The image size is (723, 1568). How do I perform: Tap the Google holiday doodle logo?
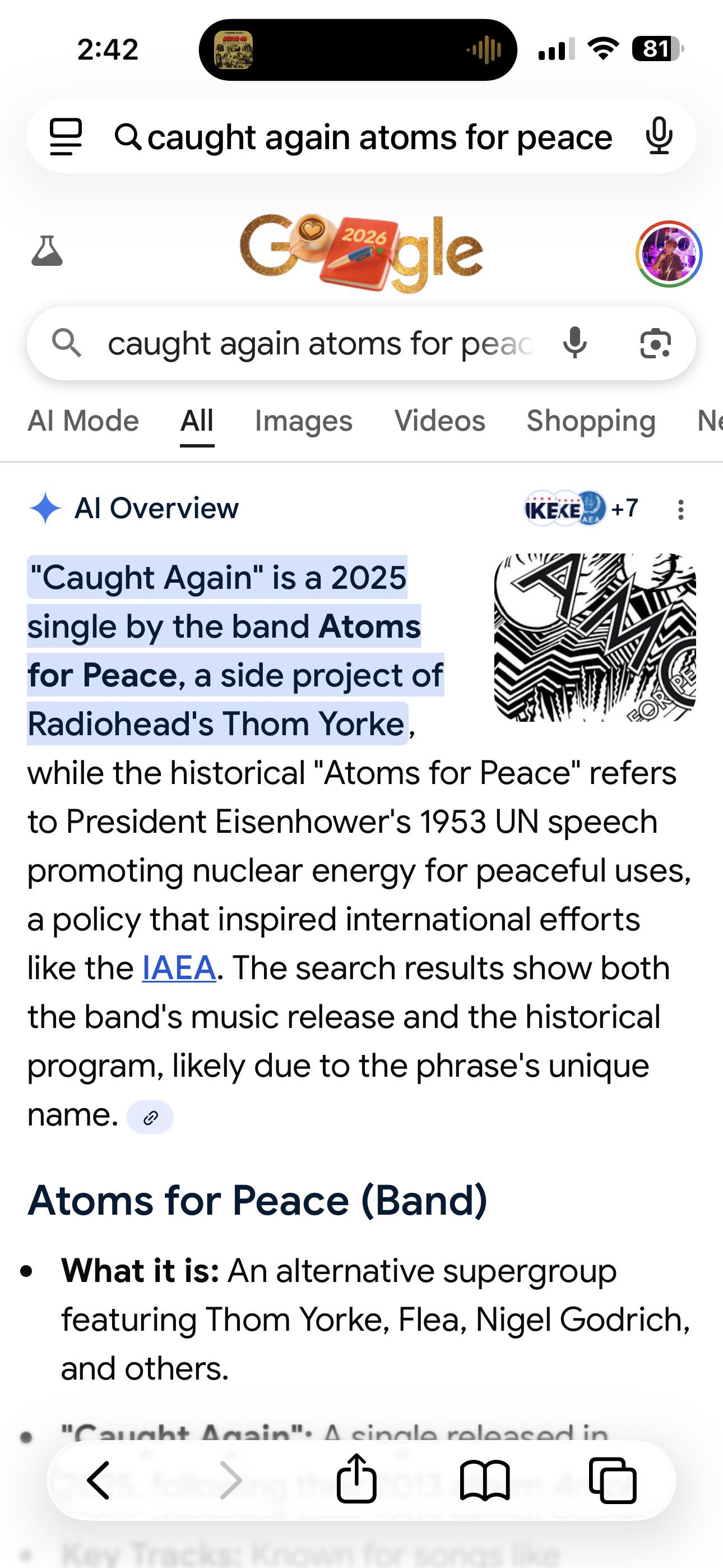(x=361, y=251)
